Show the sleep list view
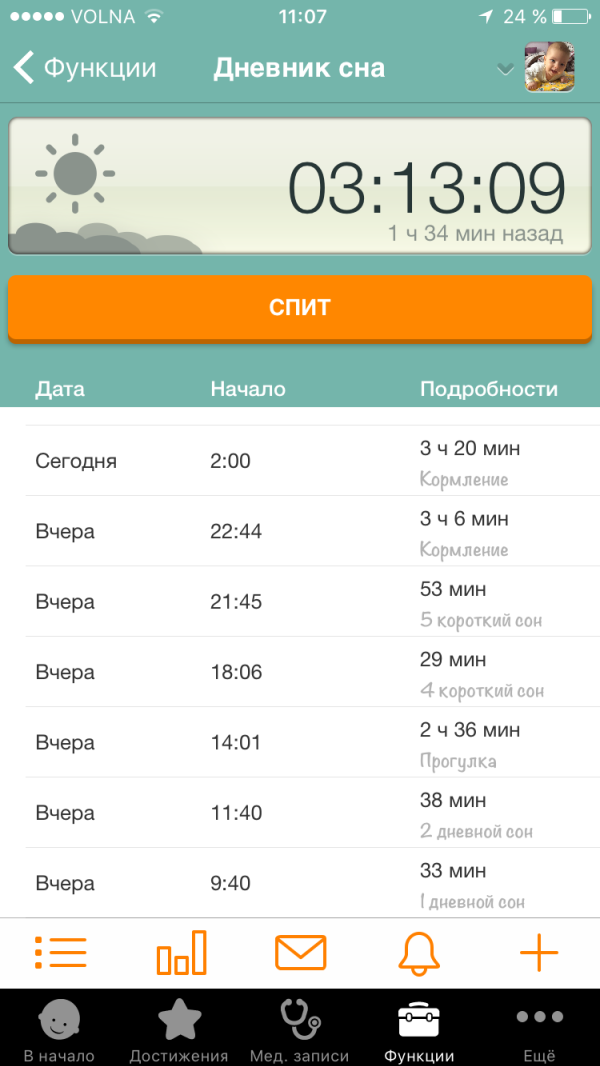 [61, 953]
